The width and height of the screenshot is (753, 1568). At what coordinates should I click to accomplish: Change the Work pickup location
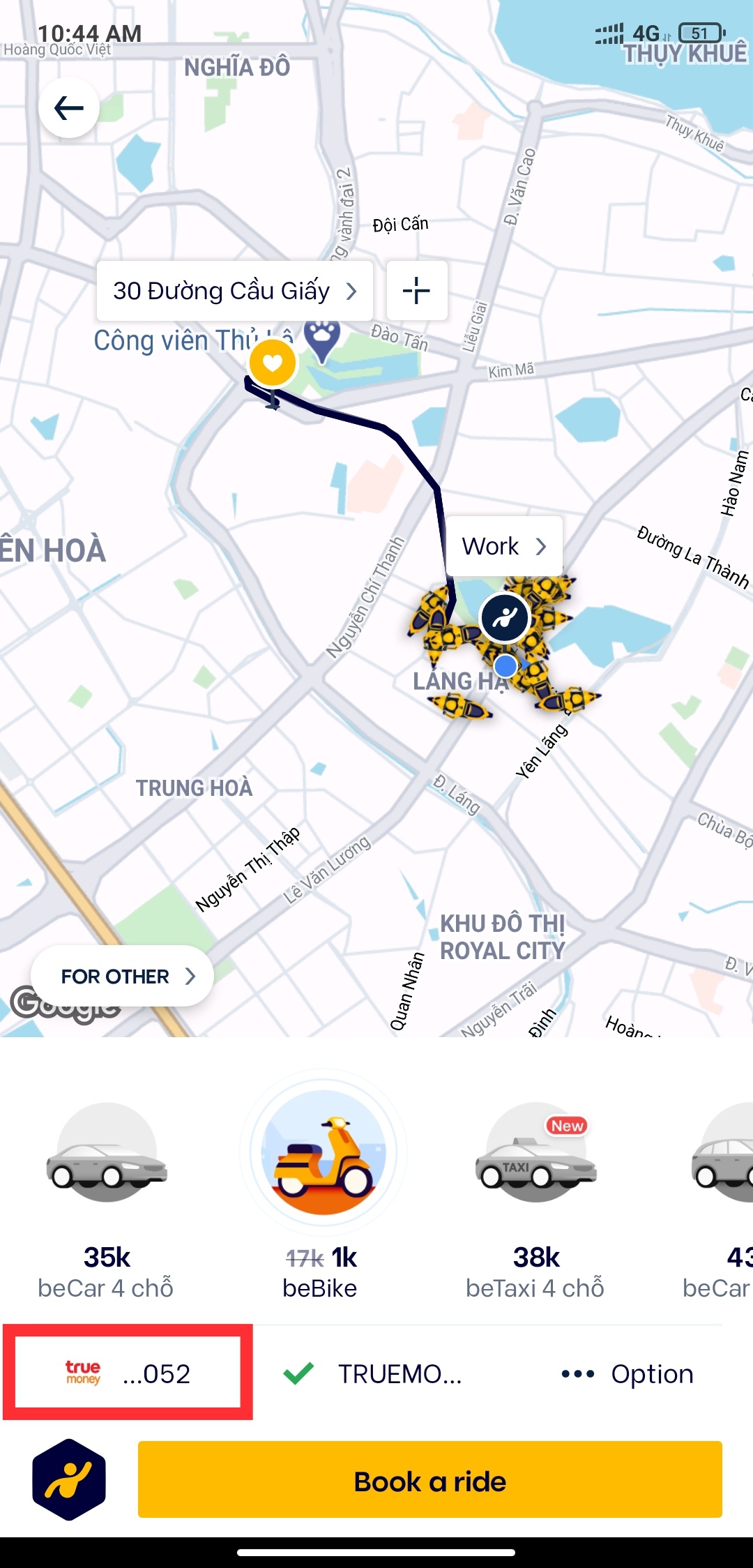503,546
